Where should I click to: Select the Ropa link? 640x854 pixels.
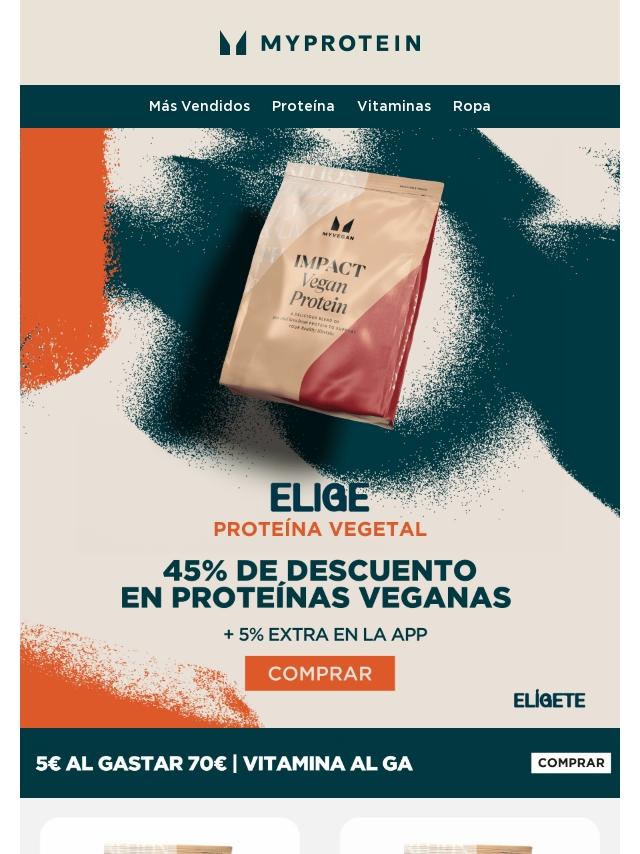point(471,106)
